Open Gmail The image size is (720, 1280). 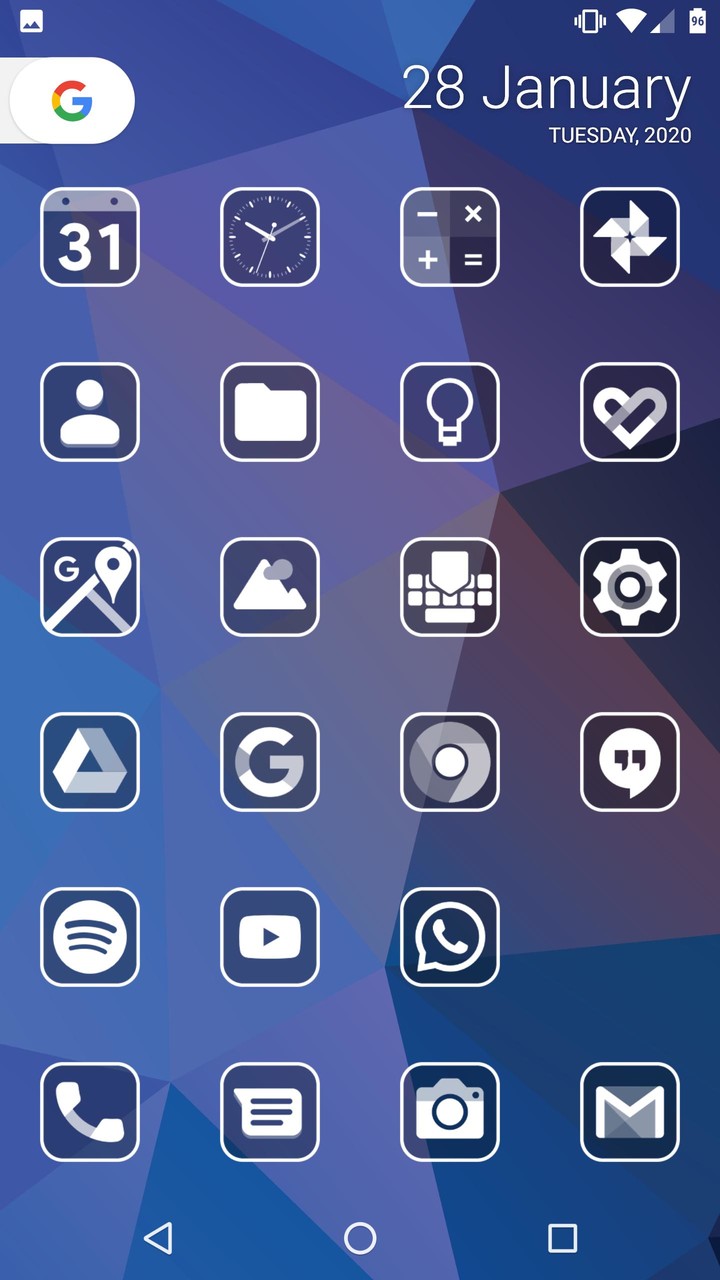[630, 1113]
